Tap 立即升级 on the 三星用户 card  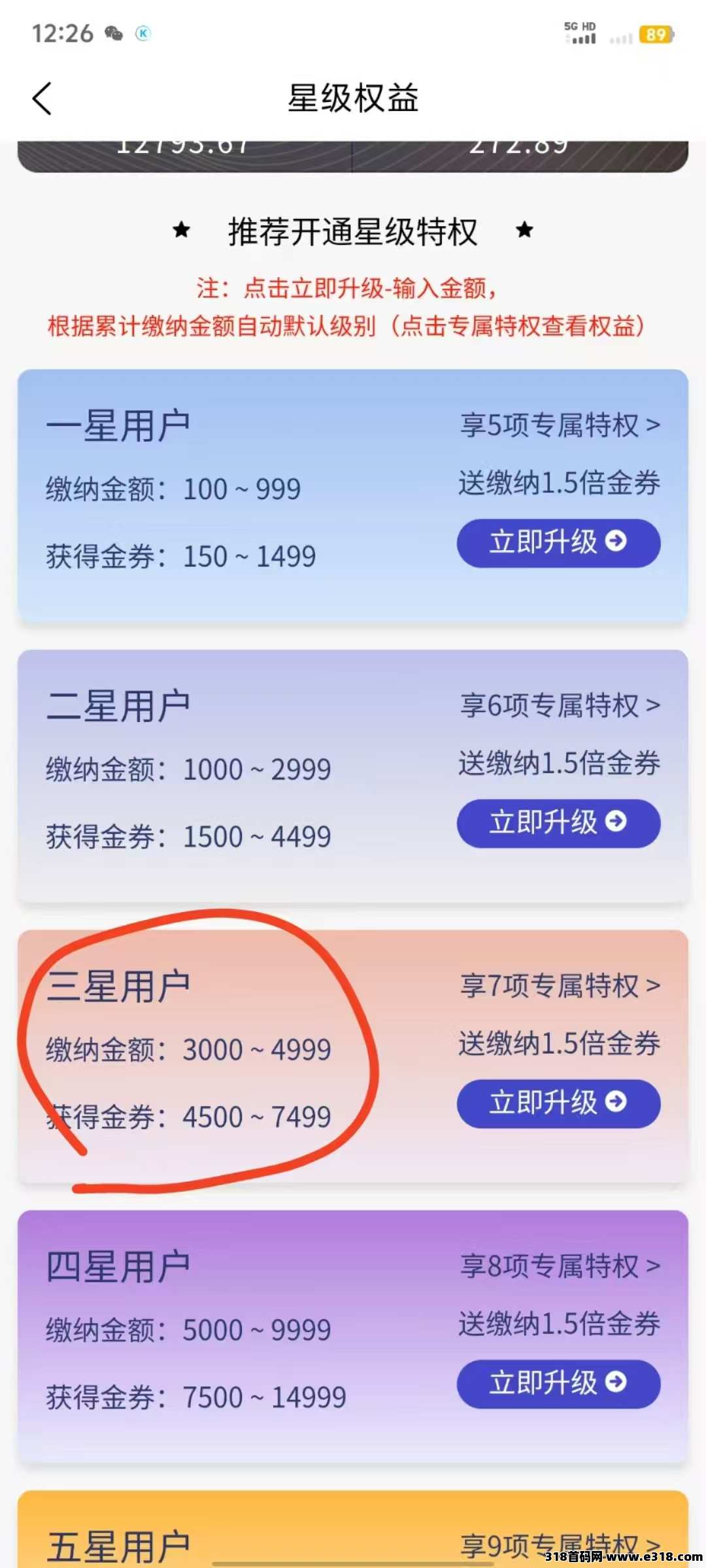coord(558,1103)
